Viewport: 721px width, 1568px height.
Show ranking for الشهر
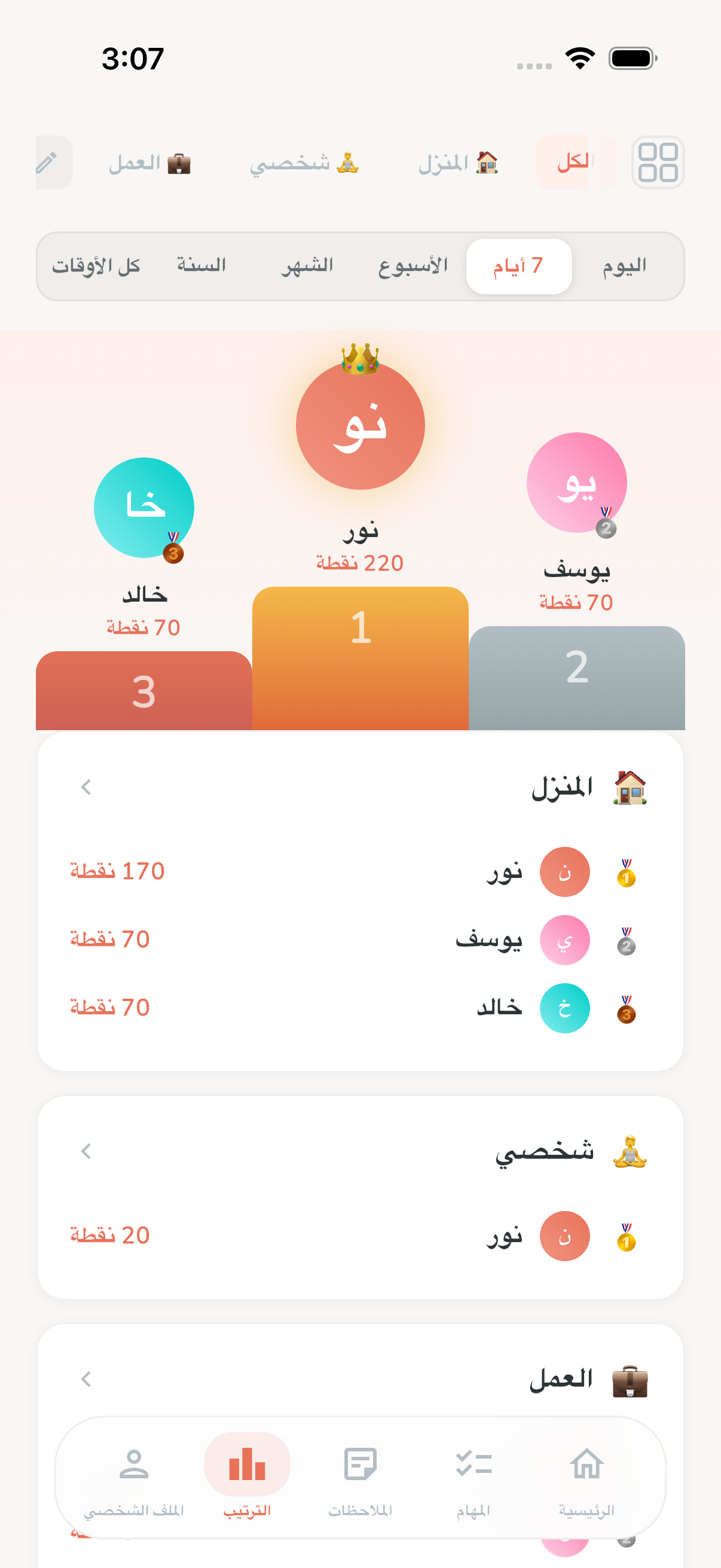[x=307, y=266]
